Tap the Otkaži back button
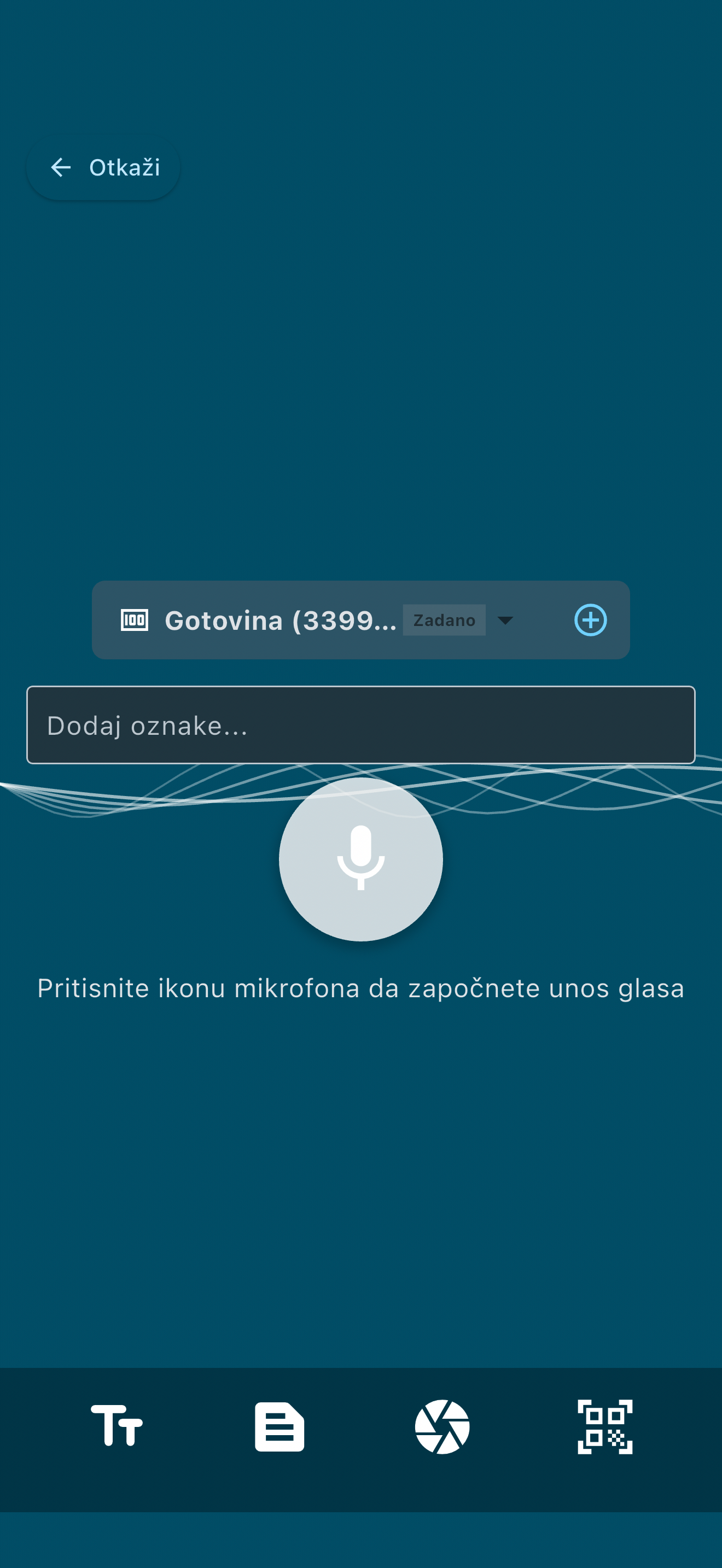The height and width of the screenshot is (1568, 722). (103, 167)
